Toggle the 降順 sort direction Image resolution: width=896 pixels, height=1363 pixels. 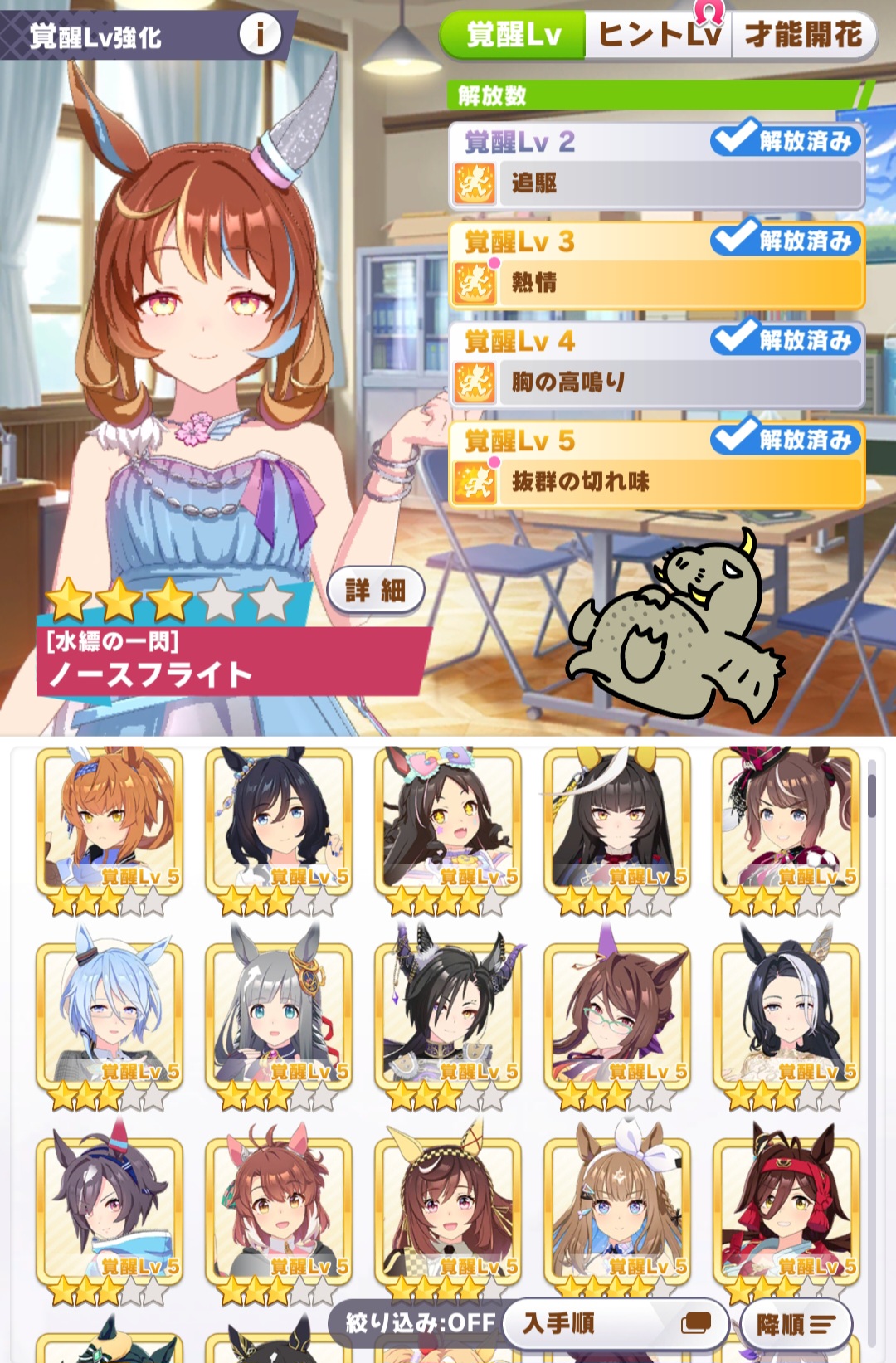point(796,1325)
